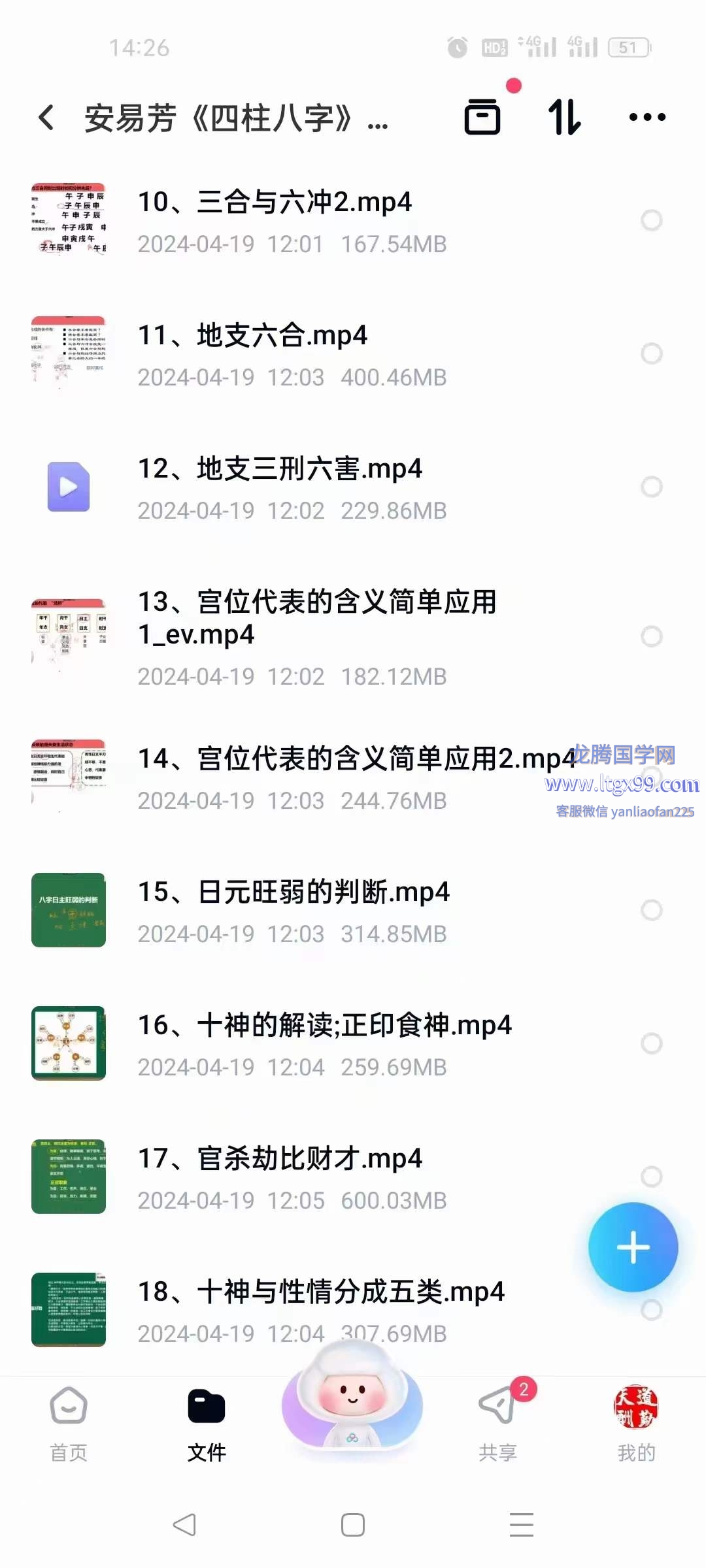Open the sort order options
The image size is (706, 1568).
[x=565, y=118]
